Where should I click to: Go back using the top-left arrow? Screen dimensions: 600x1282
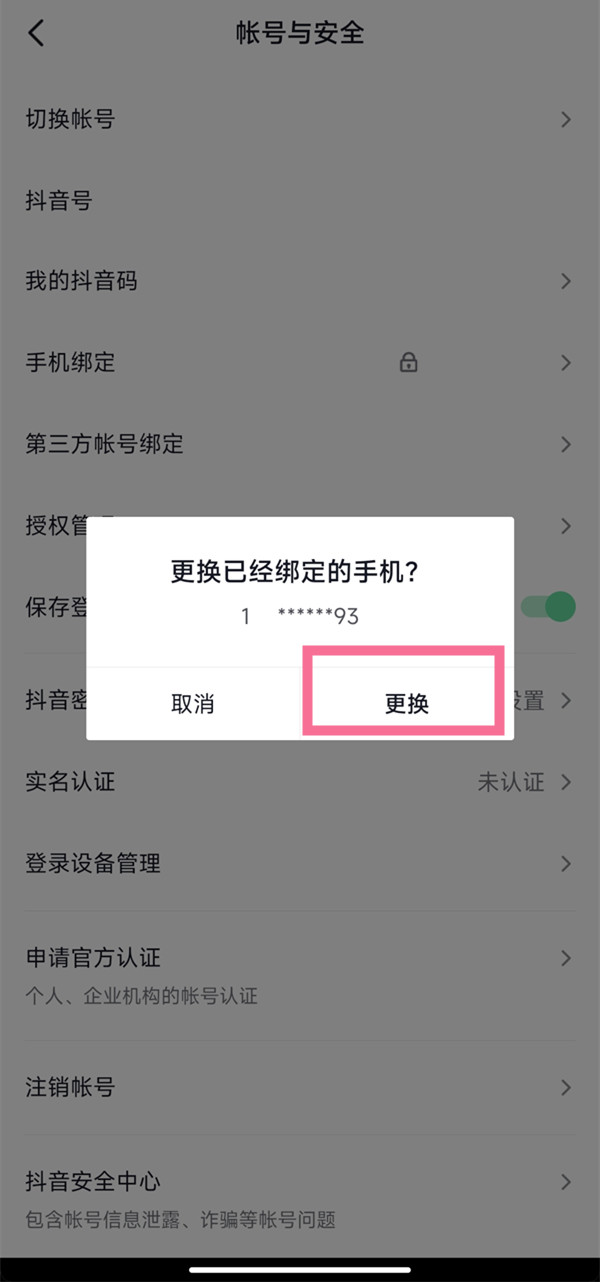(x=37, y=33)
